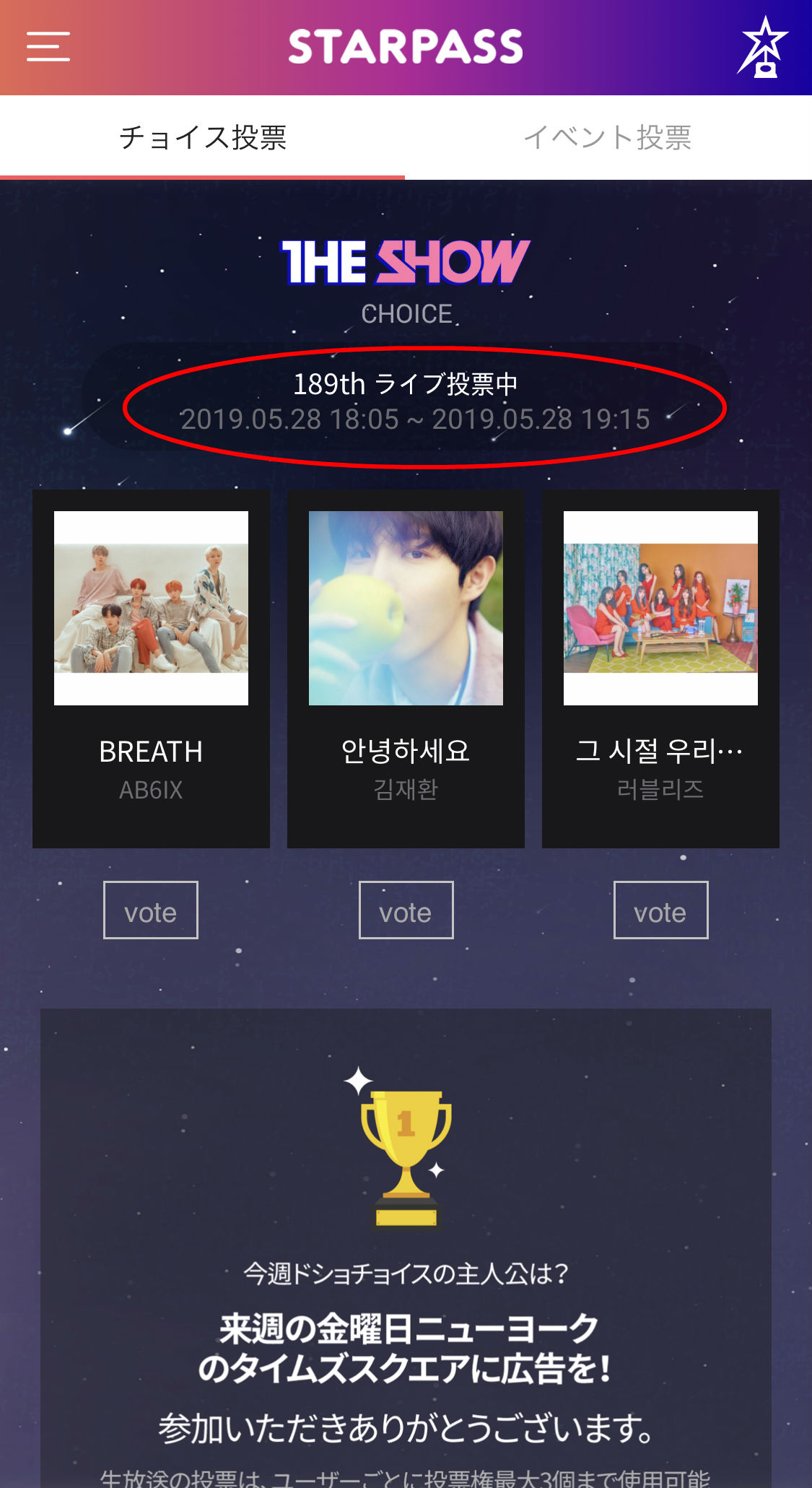Tap the star trophy icon in header
The height and width of the screenshot is (1488, 812).
point(763,48)
